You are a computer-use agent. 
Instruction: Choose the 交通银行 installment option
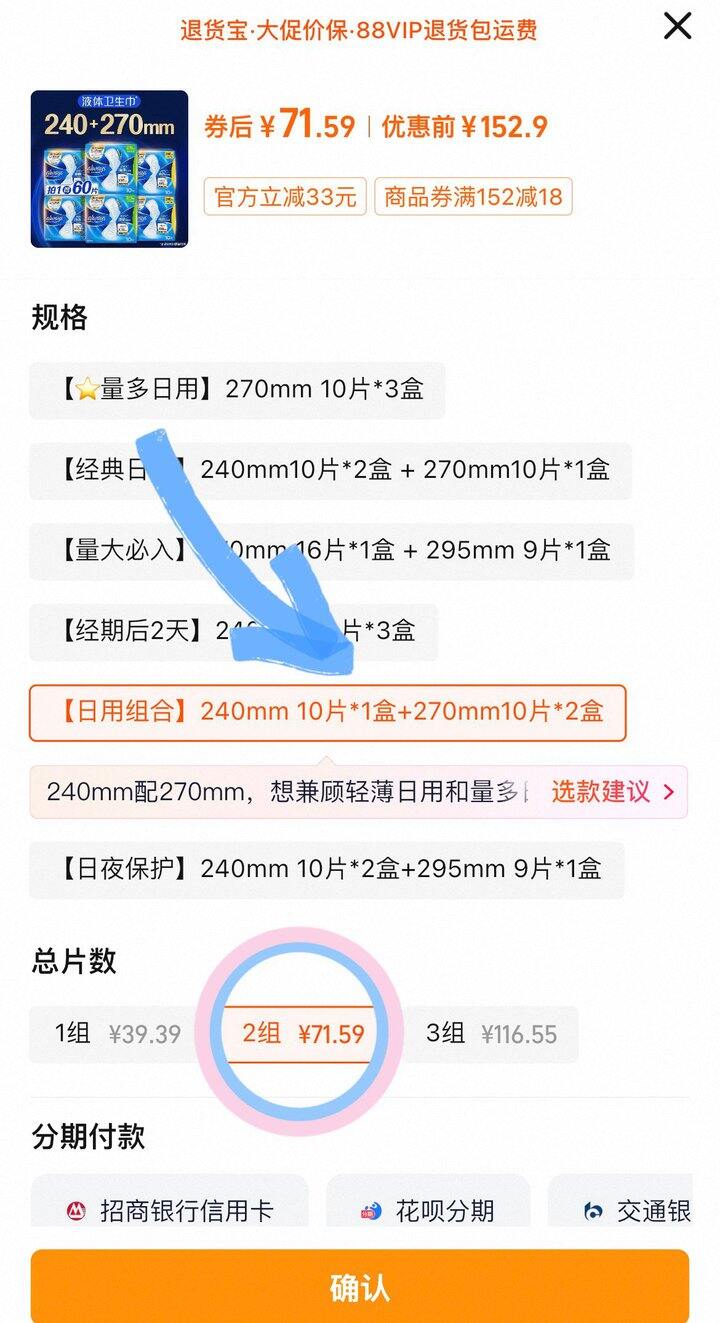[x=620, y=1211]
